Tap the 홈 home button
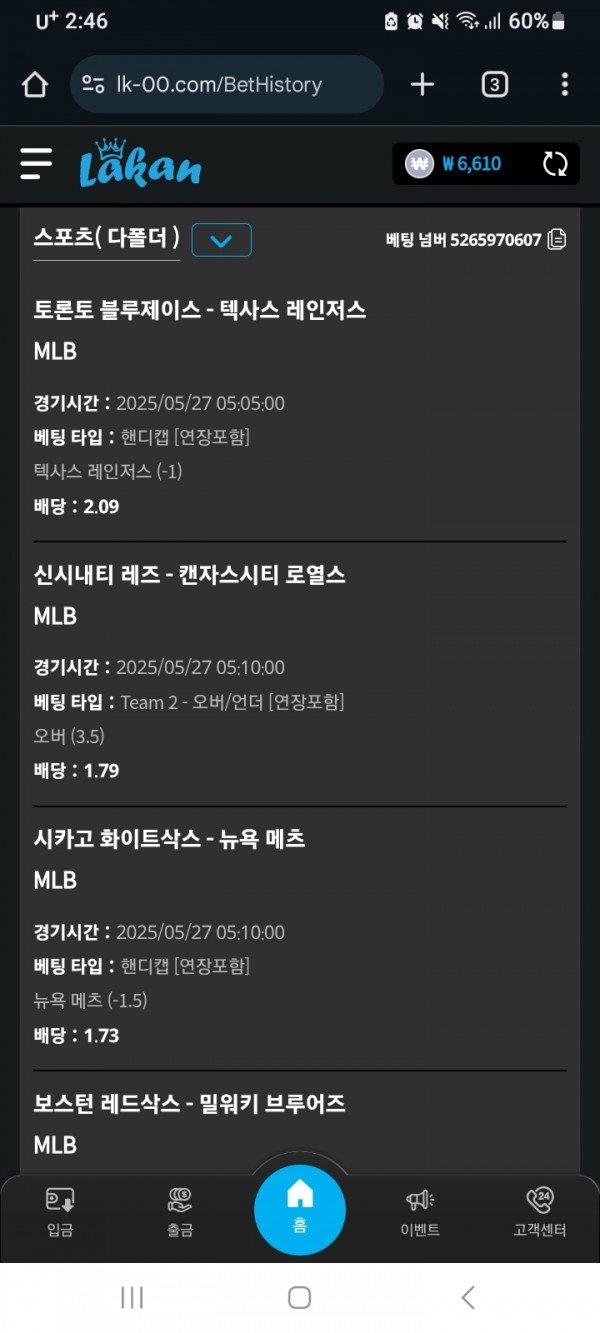Image resolution: width=600 pixels, height=1333 pixels. (x=300, y=1209)
